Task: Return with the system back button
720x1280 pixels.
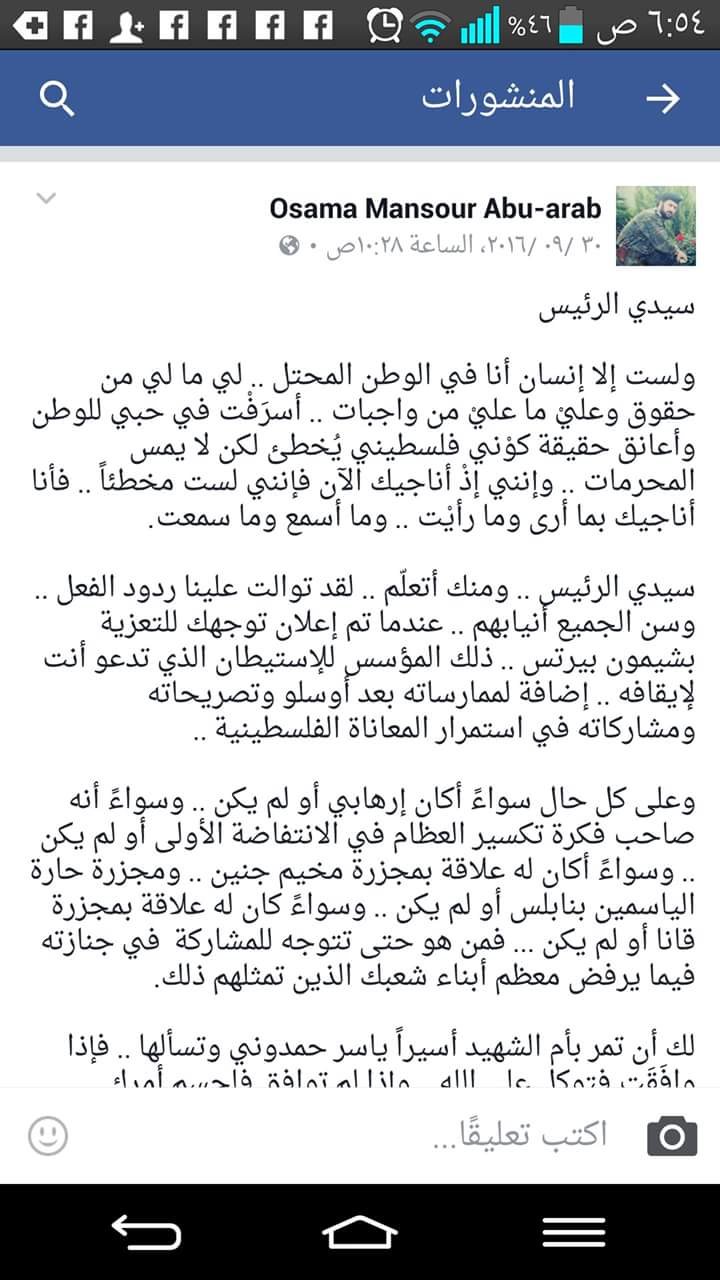Action: tap(146, 1232)
